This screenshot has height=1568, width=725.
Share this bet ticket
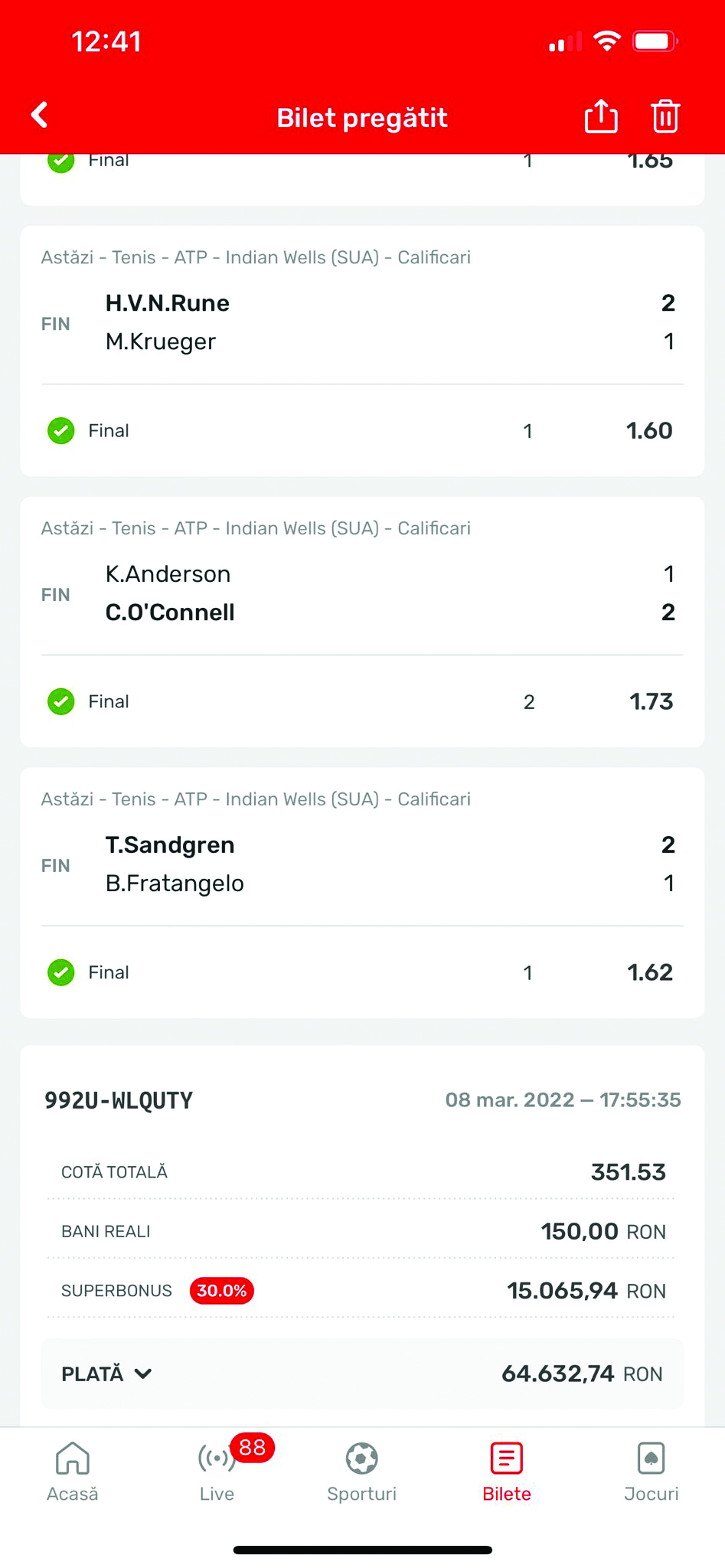[x=601, y=116]
